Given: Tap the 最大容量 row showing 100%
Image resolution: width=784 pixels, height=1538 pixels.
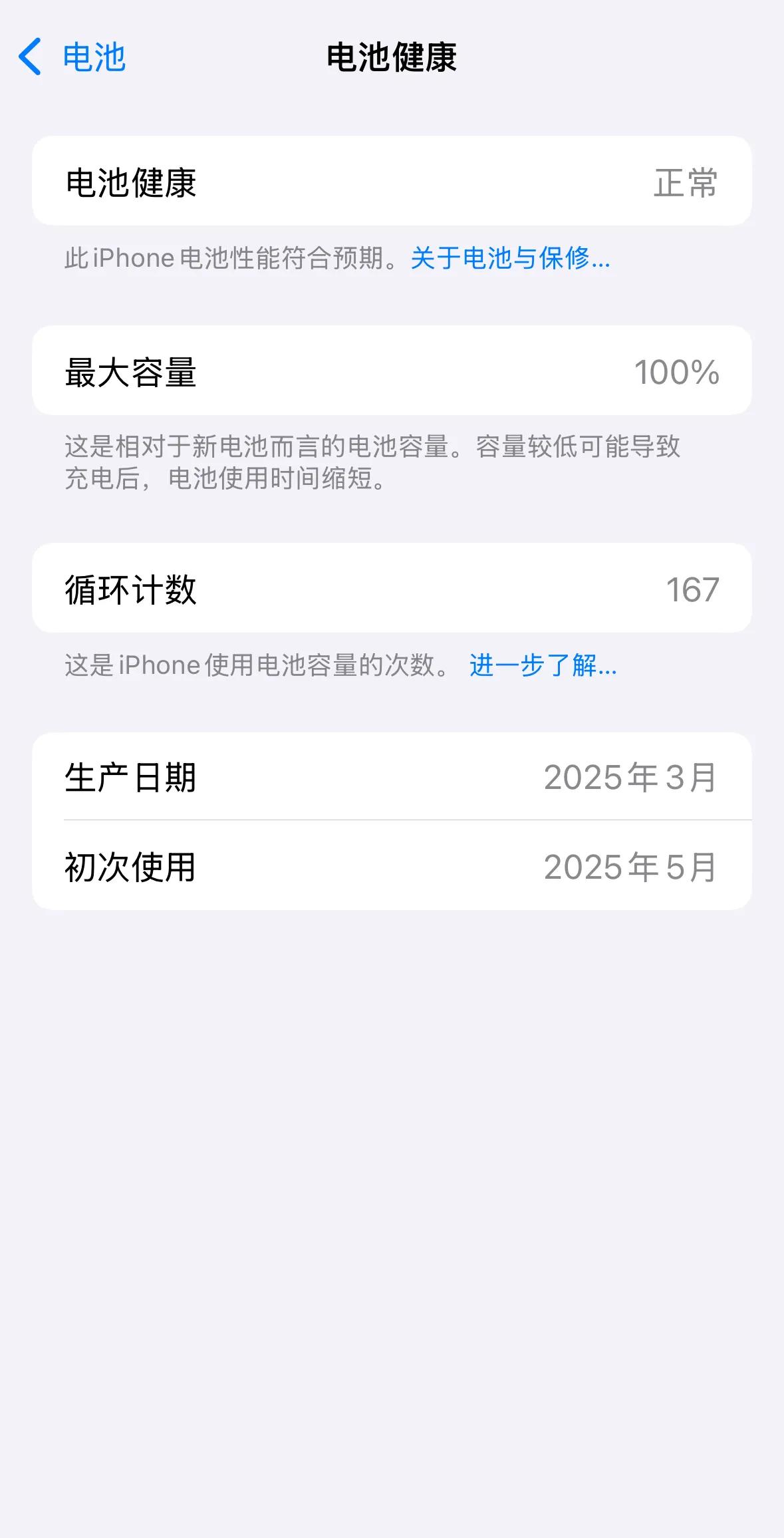Looking at the screenshot, I should pyautogui.click(x=392, y=371).
